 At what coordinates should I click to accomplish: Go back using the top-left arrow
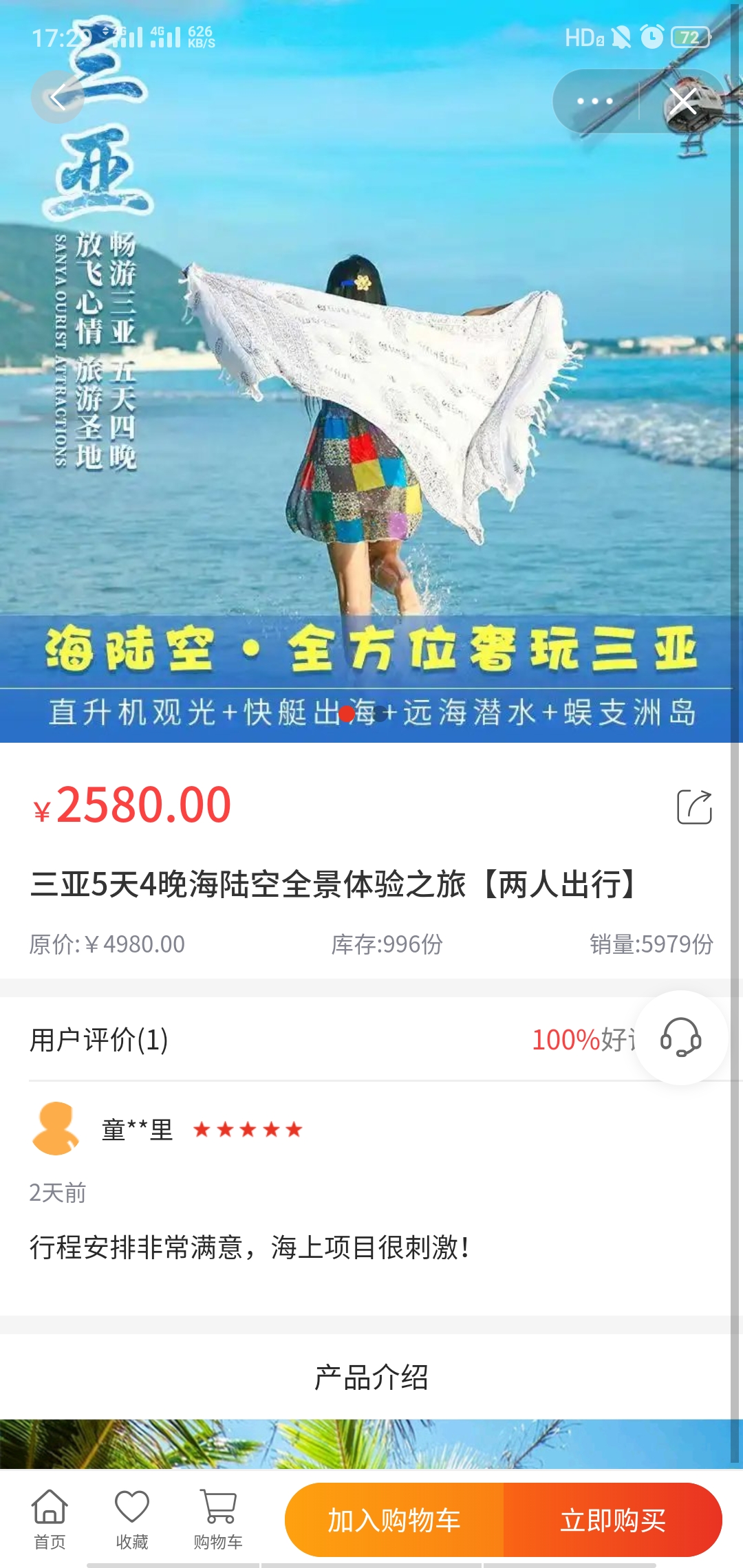click(57, 98)
